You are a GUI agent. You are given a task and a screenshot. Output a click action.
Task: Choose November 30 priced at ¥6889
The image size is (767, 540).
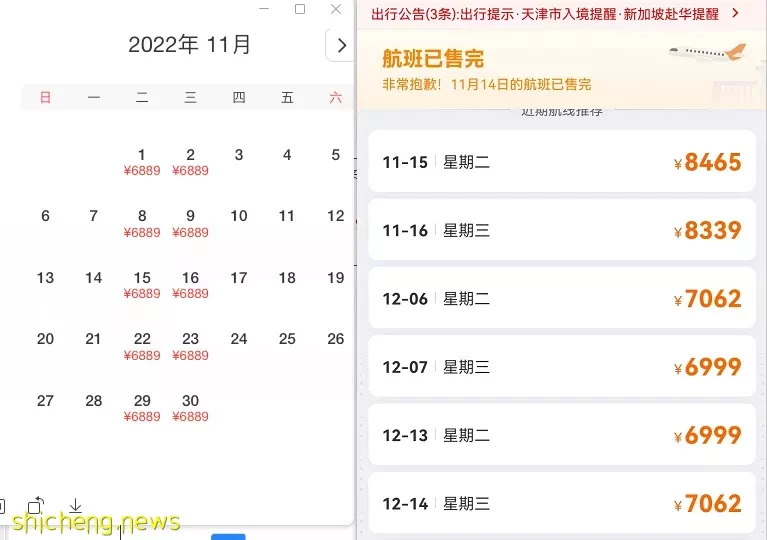click(190, 407)
